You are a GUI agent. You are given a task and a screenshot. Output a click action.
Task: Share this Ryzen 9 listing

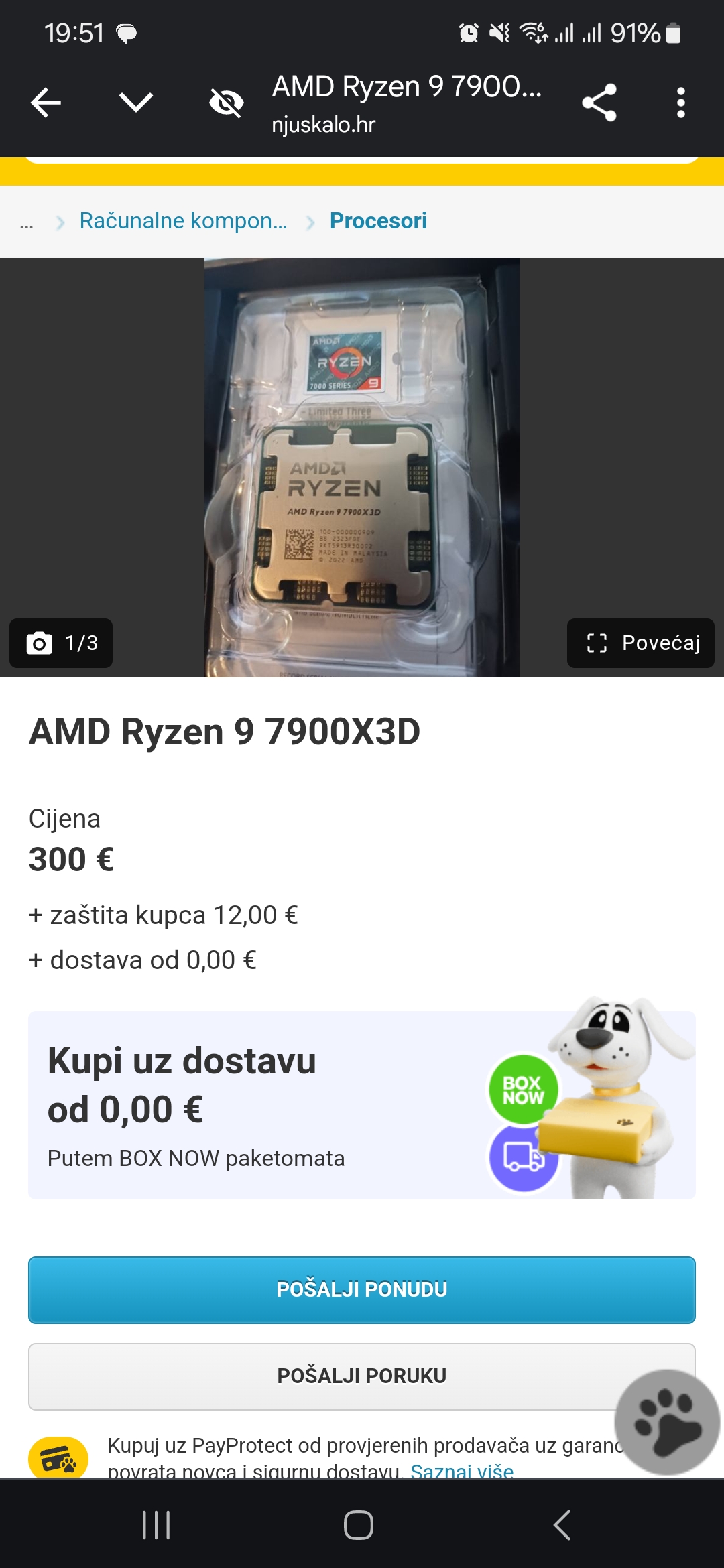coord(599,103)
